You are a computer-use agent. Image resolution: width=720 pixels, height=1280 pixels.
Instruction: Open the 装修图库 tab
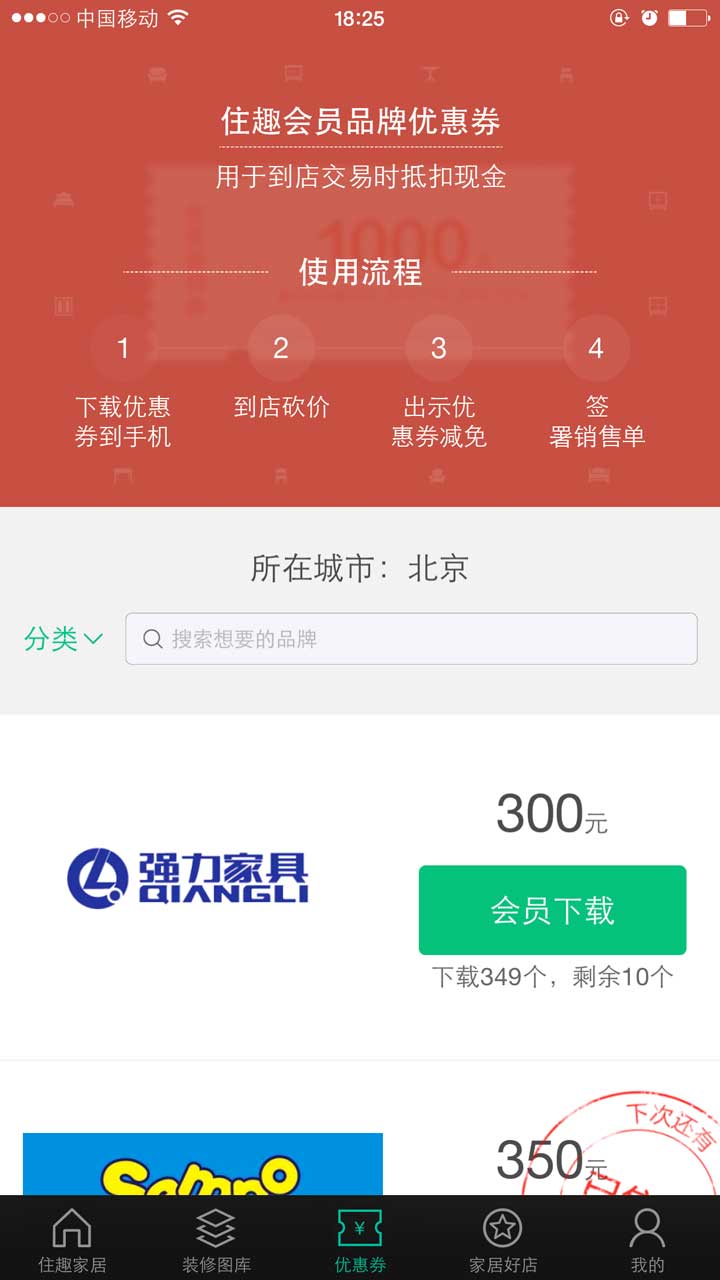click(x=216, y=1239)
